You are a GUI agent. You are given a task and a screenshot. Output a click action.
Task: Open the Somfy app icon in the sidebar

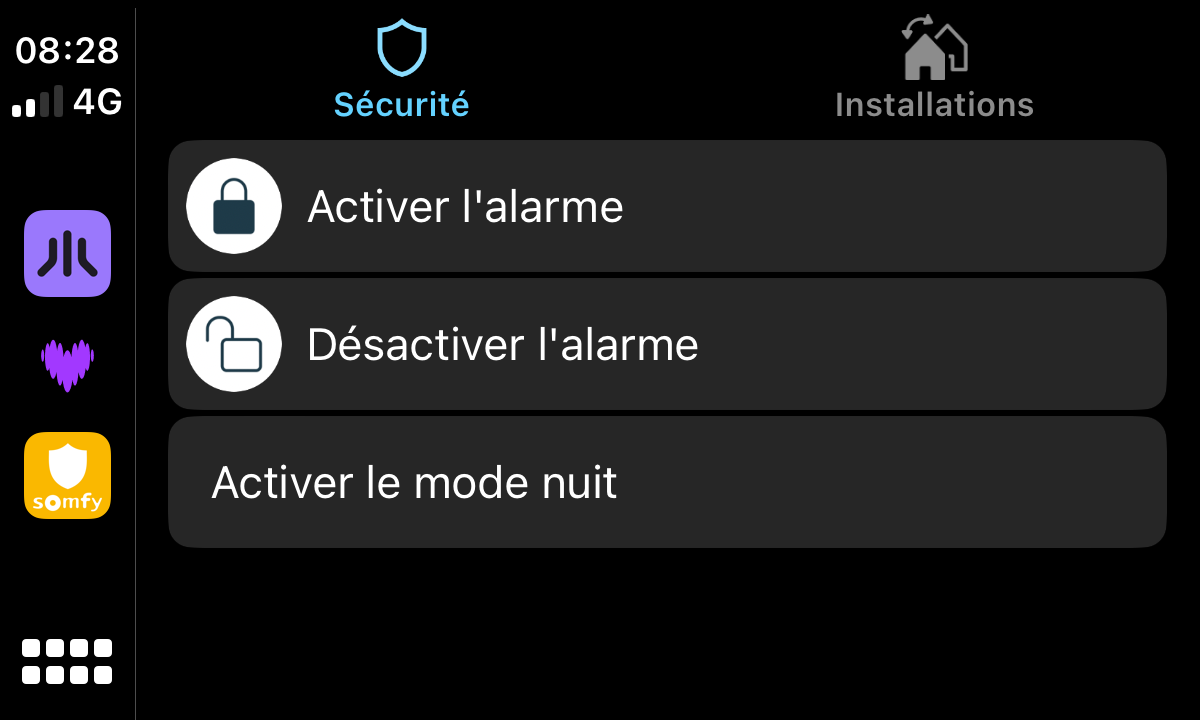coord(67,475)
